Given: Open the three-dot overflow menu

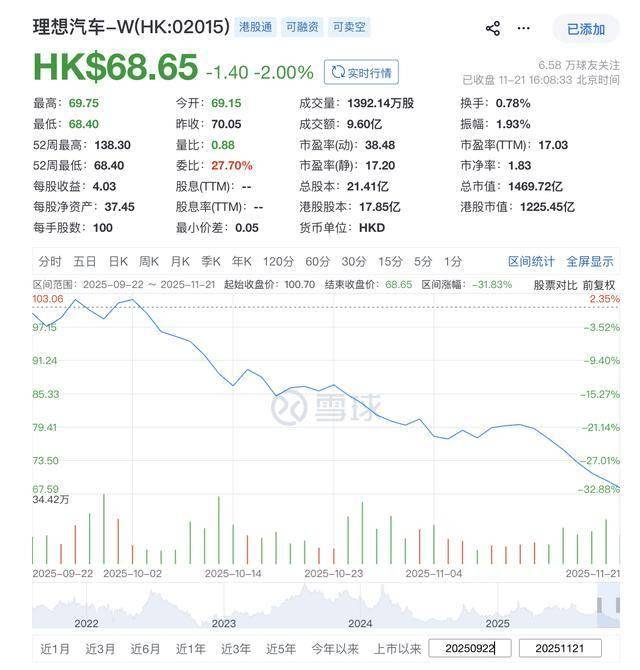Looking at the screenshot, I should (524, 28).
